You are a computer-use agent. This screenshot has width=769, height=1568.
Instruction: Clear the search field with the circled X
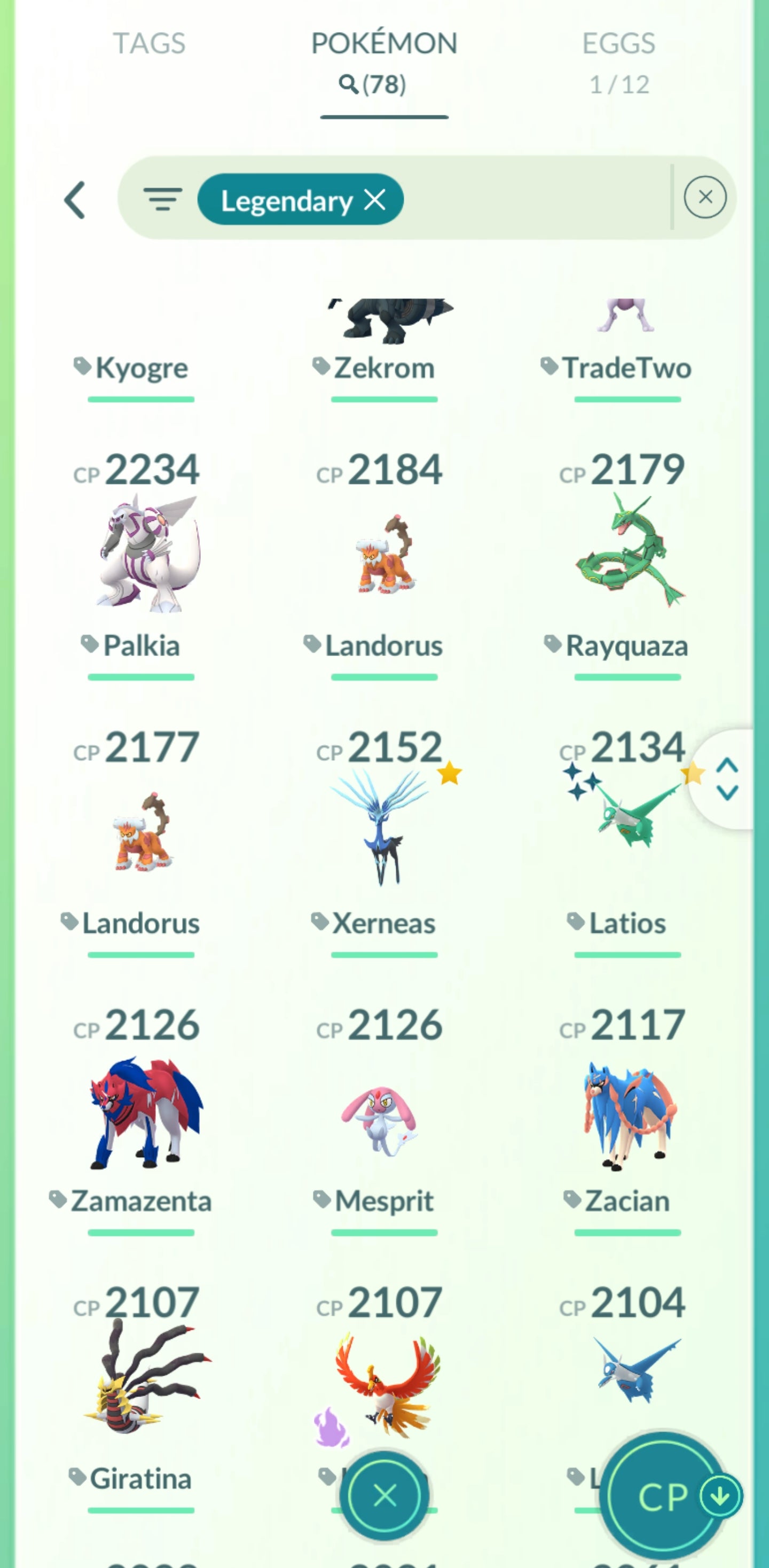[x=704, y=197]
